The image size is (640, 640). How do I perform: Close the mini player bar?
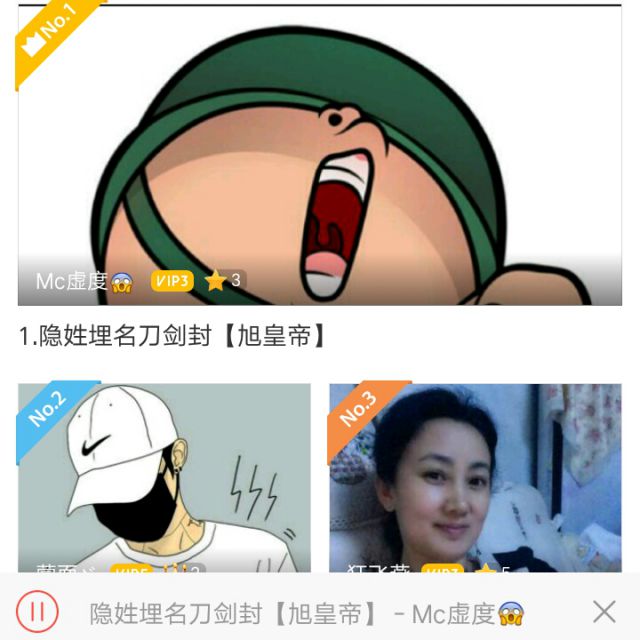click(x=604, y=612)
